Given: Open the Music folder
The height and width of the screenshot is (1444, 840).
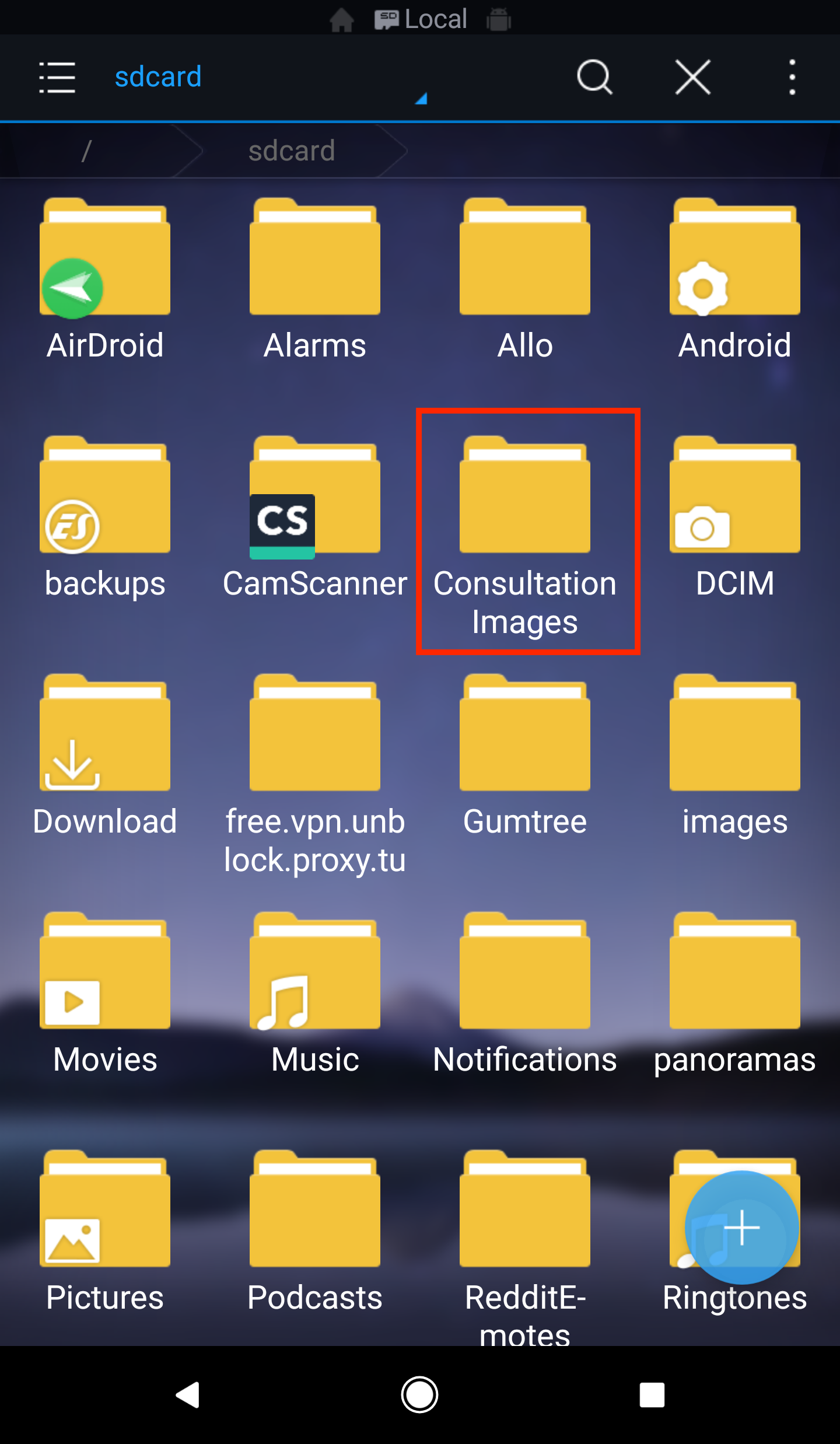Looking at the screenshot, I should [315, 994].
